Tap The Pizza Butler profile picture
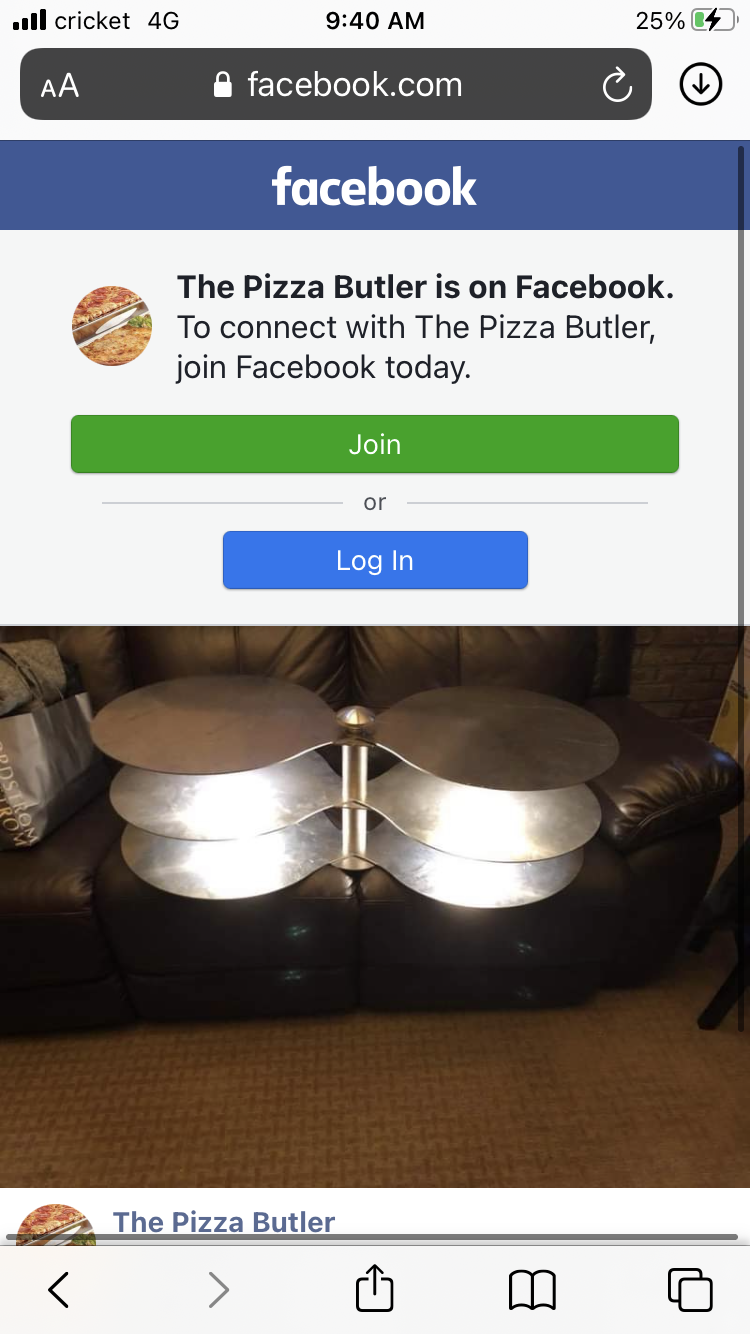Image resolution: width=750 pixels, height=1334 pixels. click(112, 327)
